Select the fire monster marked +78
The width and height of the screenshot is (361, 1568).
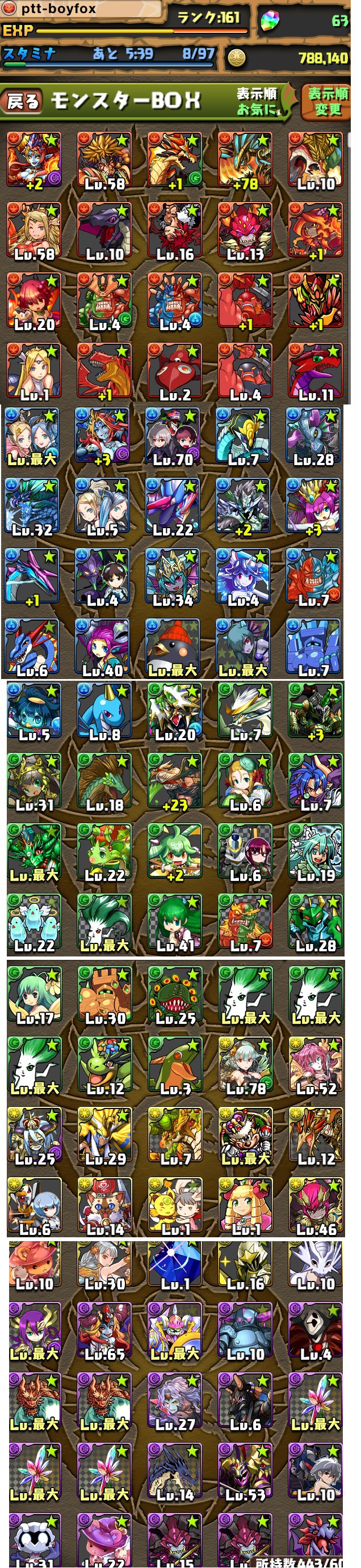[x=245, y=160]
